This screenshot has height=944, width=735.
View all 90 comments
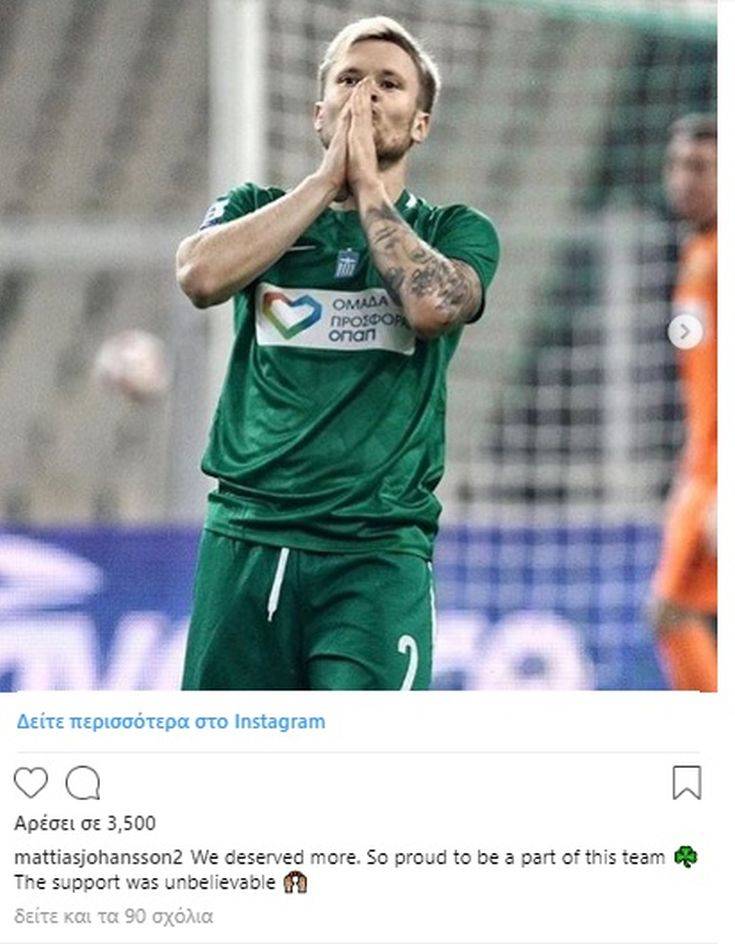114,915
